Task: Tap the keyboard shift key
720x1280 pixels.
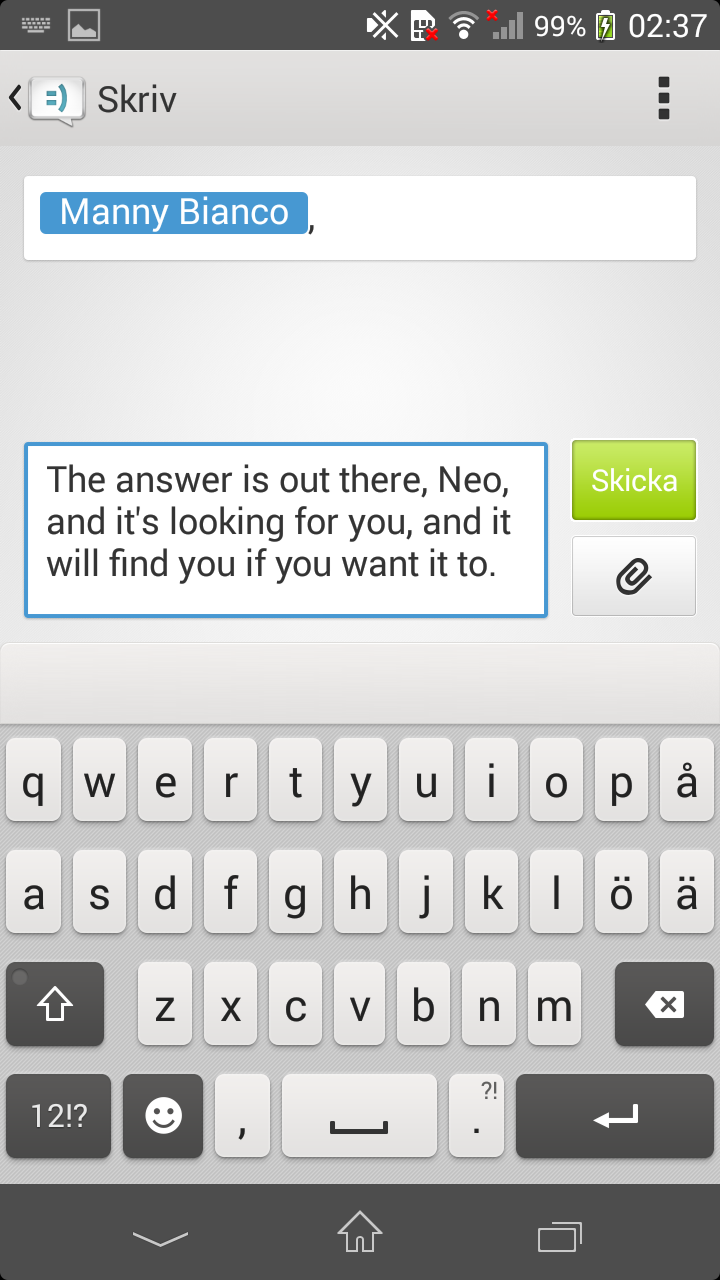Action: click(x=55, y=1005)
